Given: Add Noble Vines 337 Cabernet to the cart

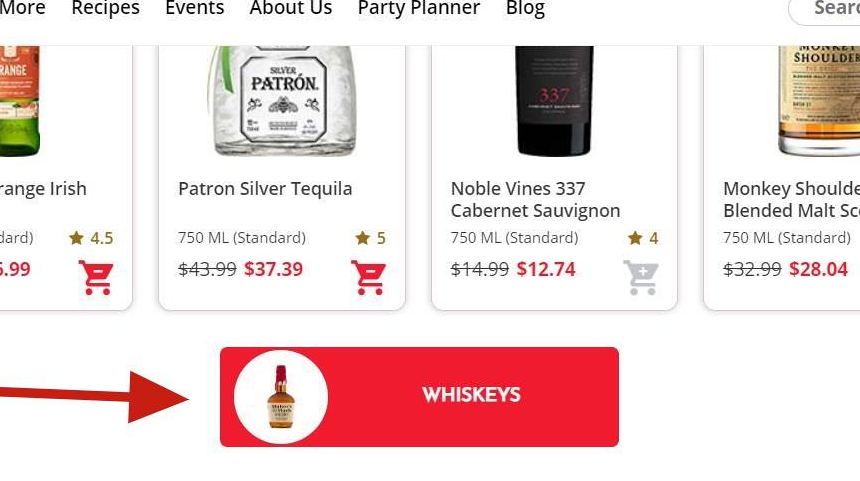Looking at the screenshot, I should point(641,277).
